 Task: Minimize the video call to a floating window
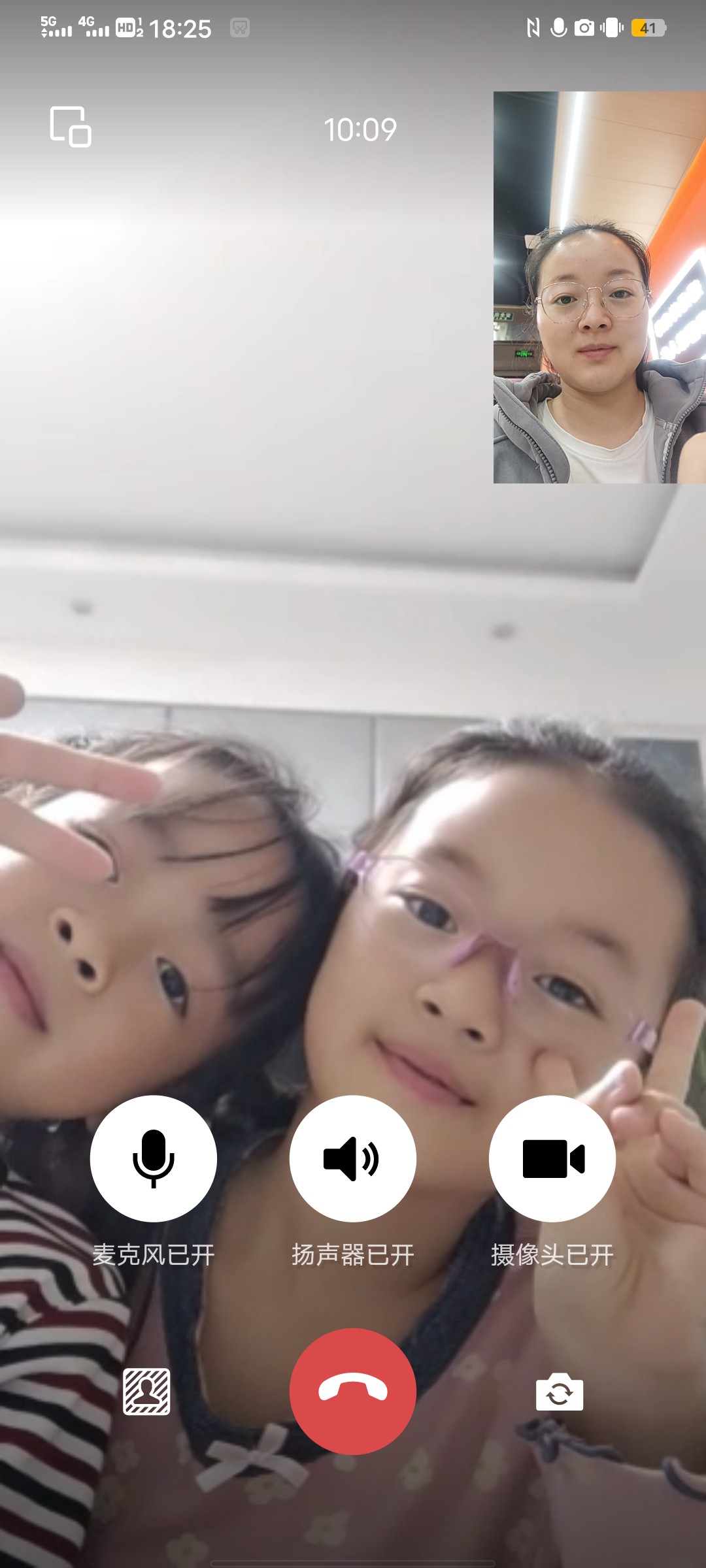tap(71, 127)
